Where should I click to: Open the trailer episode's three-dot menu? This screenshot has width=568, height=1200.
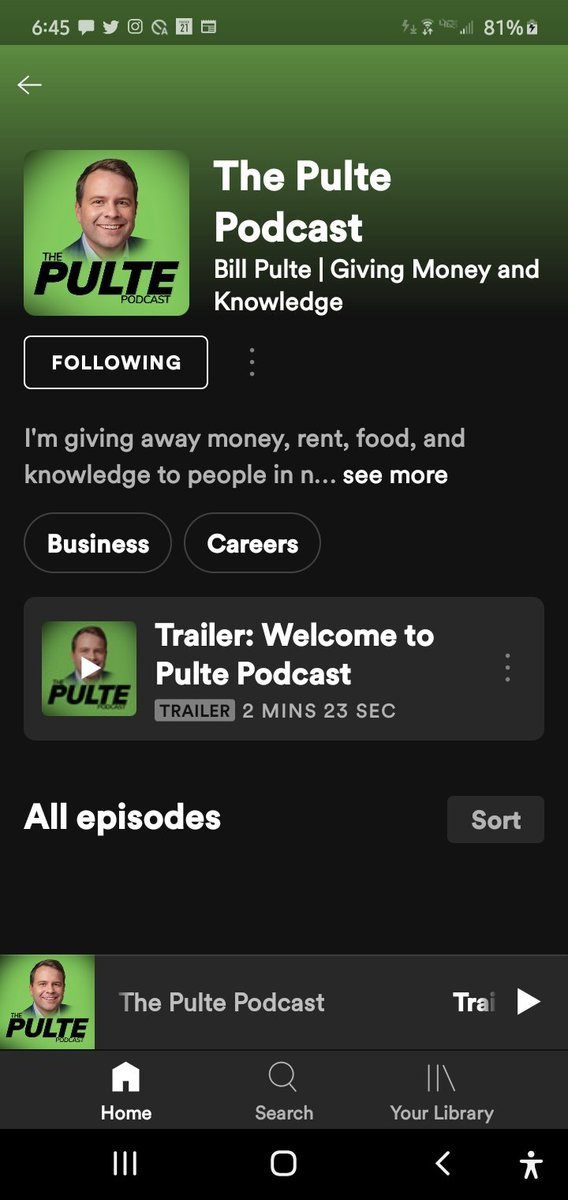508,668
